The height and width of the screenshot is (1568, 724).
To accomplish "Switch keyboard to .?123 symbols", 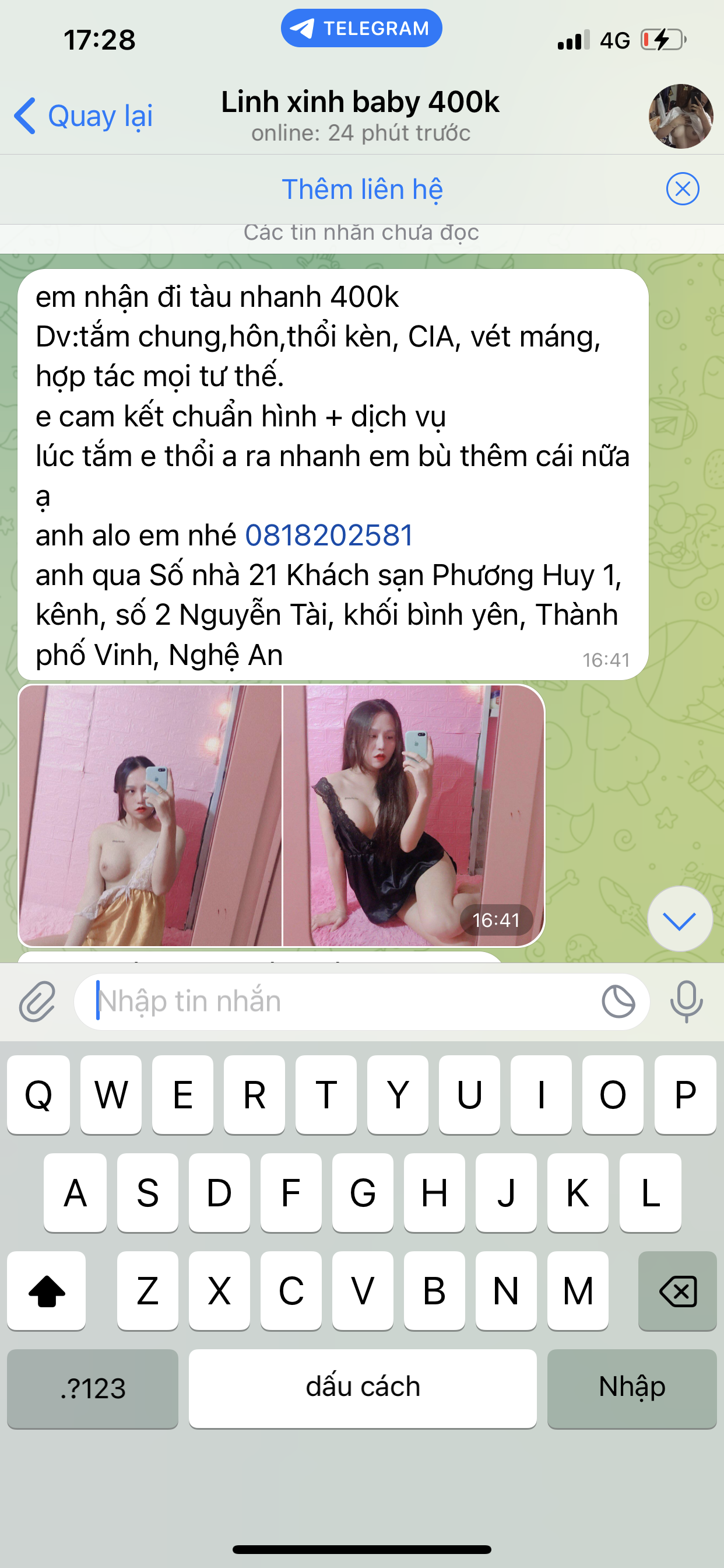I will click(x=93, y=1388).
